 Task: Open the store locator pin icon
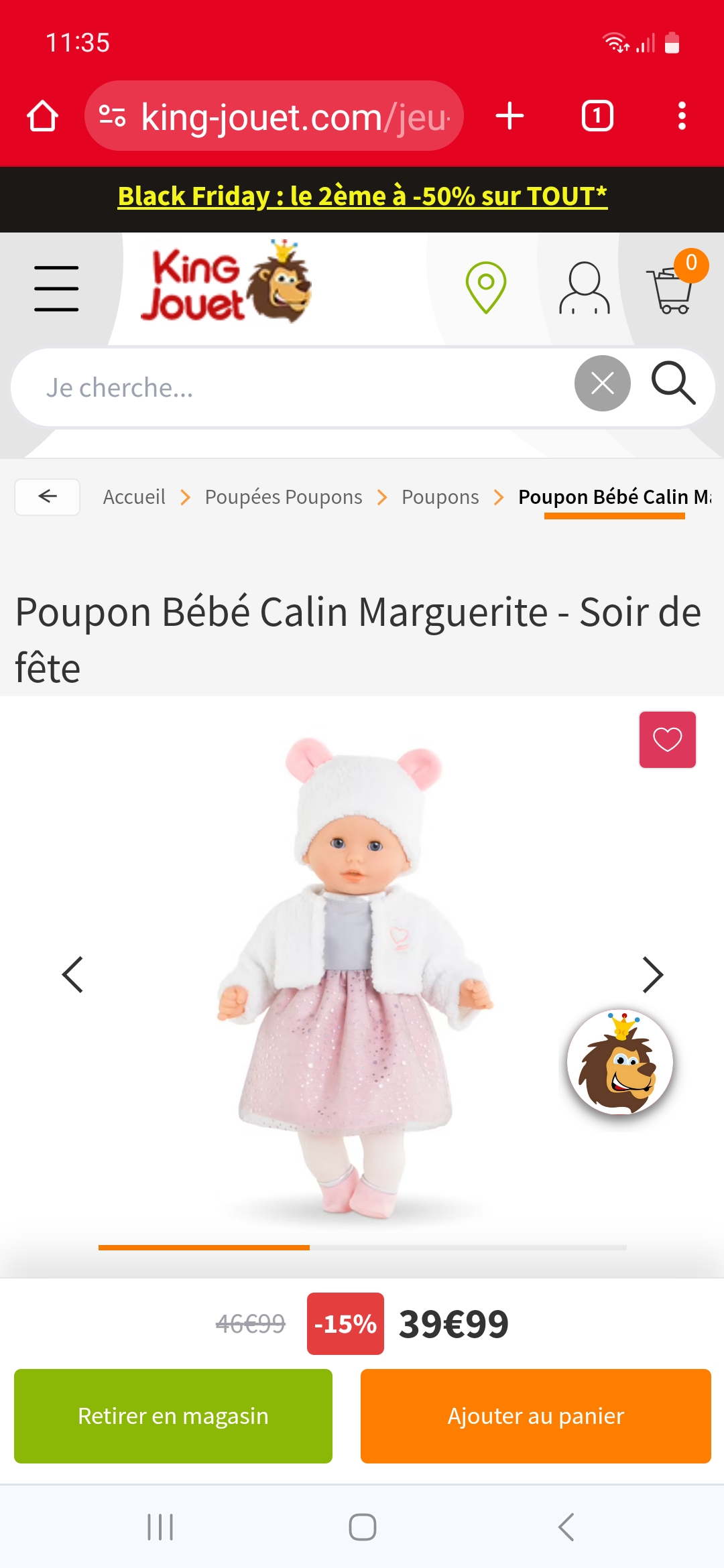click(x=486, y=287)
